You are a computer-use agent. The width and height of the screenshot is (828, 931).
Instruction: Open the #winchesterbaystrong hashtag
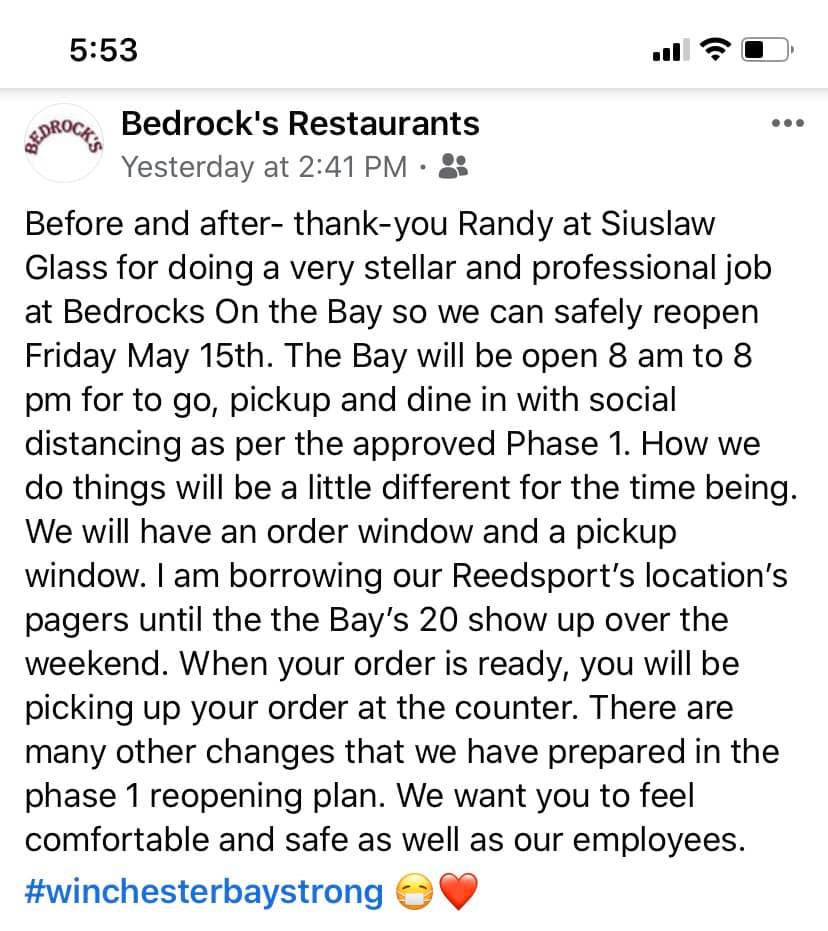204,891
